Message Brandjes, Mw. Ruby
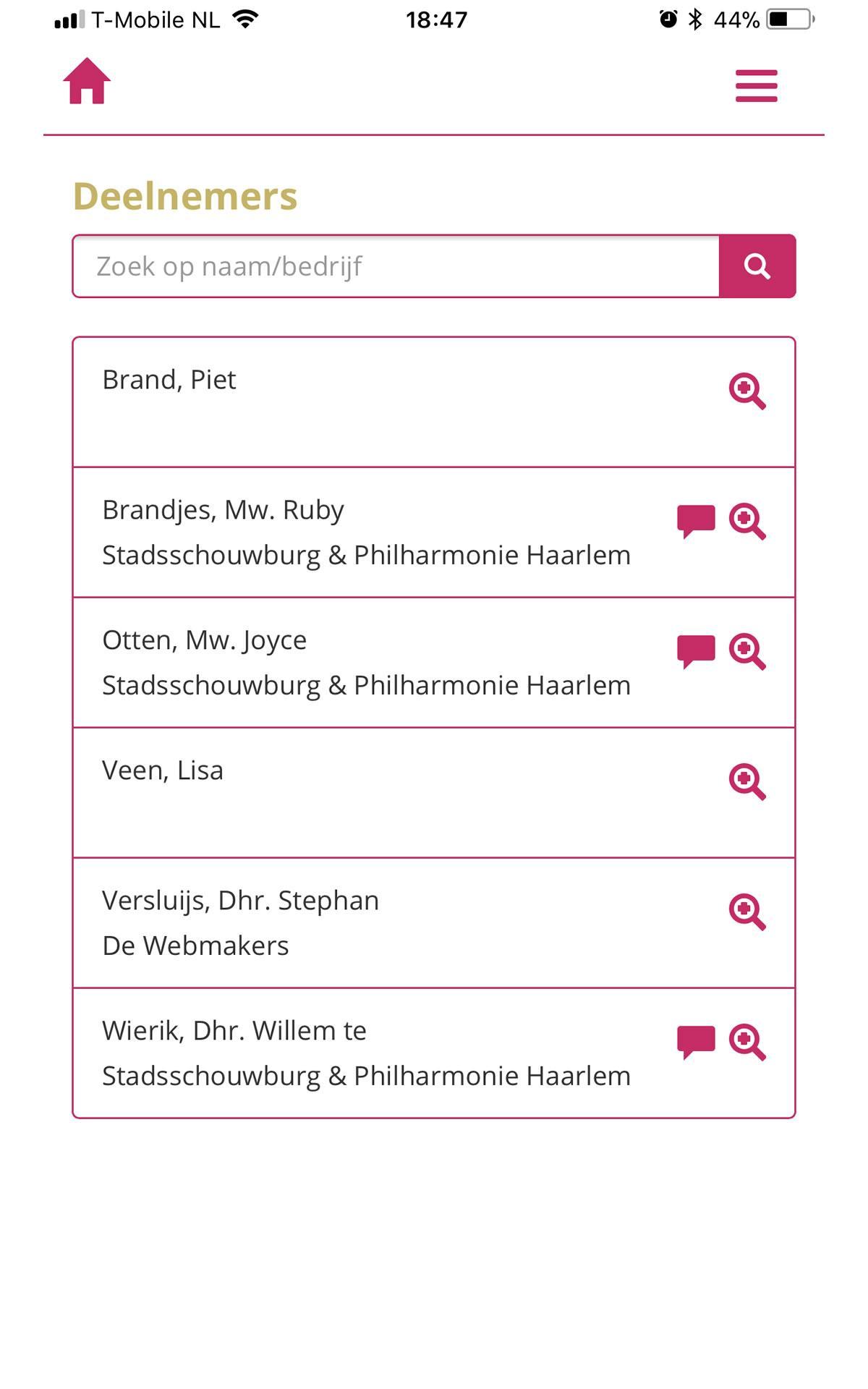The width and height of the screenshot is (868, 1389). pos(695,521)
